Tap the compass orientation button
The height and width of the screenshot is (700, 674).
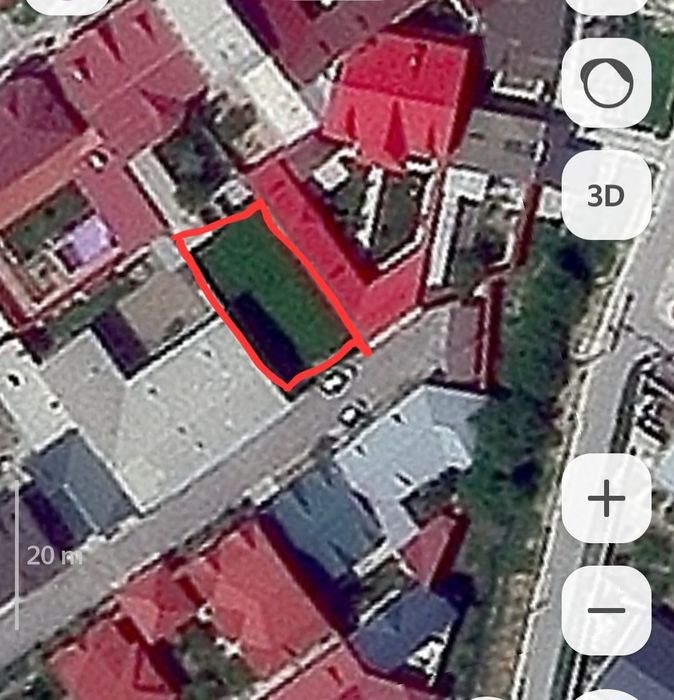(606, 84)
